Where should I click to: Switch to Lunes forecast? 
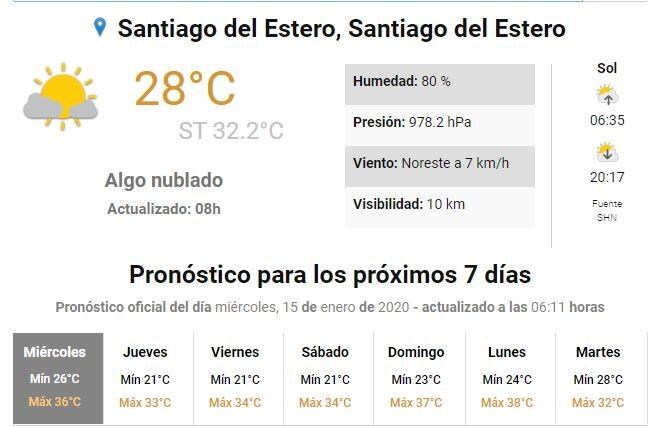507,377
